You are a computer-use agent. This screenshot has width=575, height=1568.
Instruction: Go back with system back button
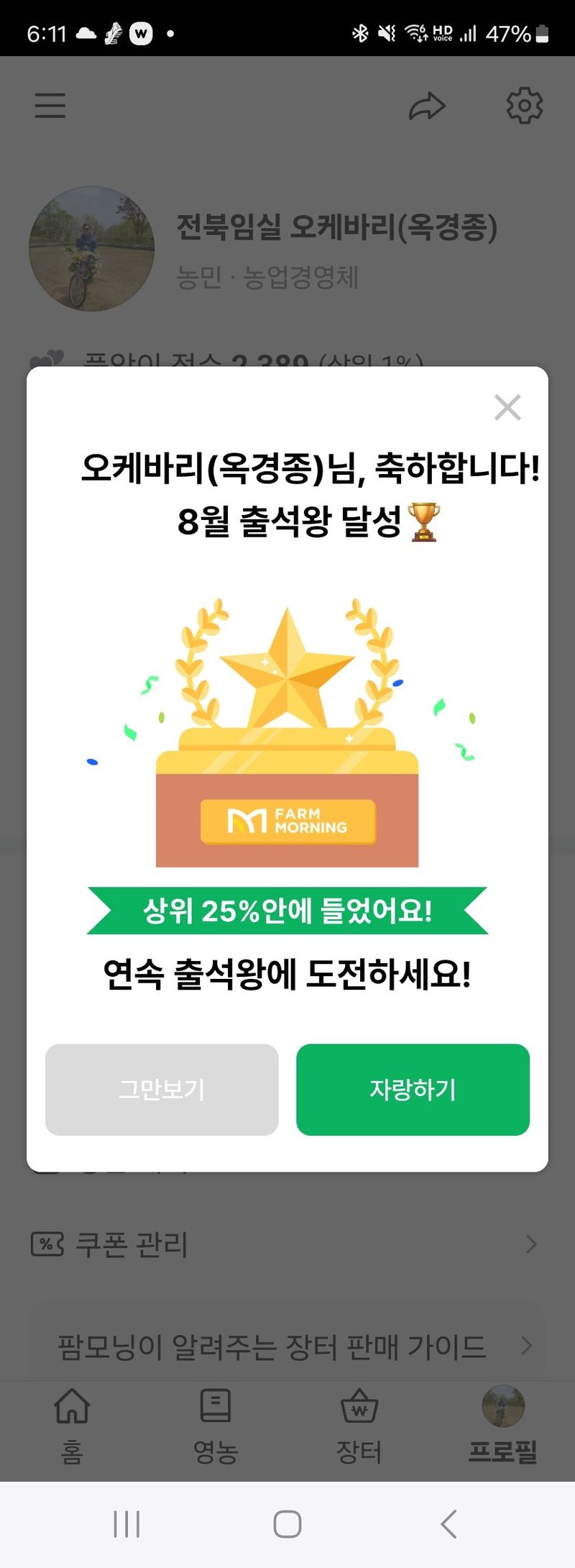tap(448, 1523)
